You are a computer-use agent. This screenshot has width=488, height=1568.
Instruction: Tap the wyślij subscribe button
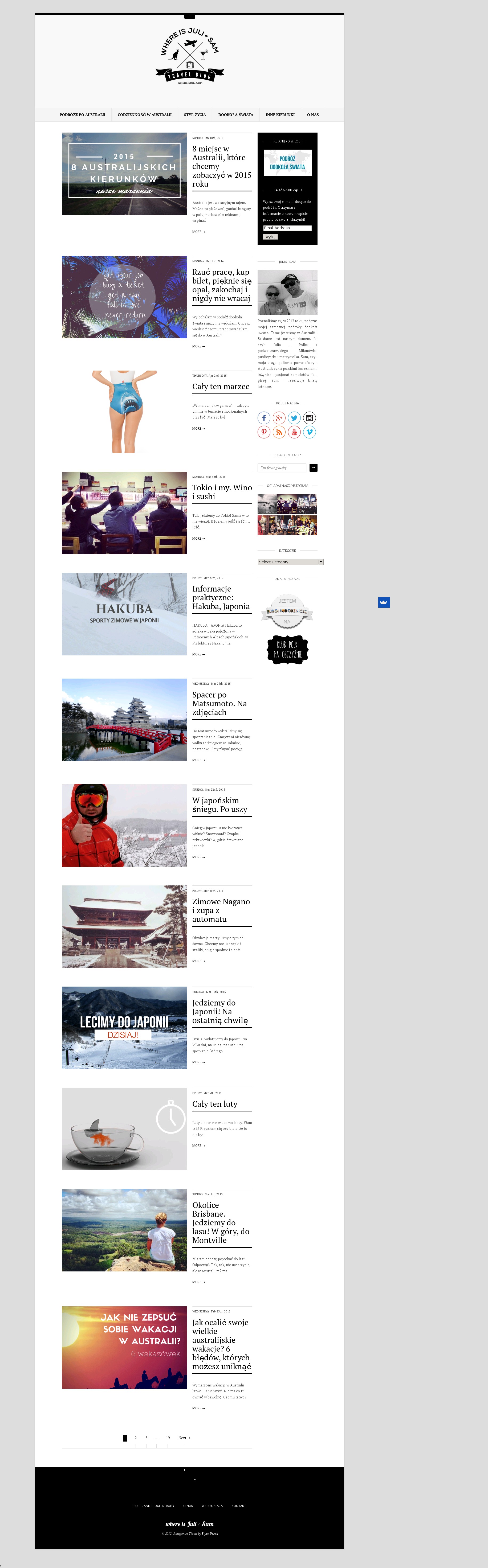(x=270, y=237)
